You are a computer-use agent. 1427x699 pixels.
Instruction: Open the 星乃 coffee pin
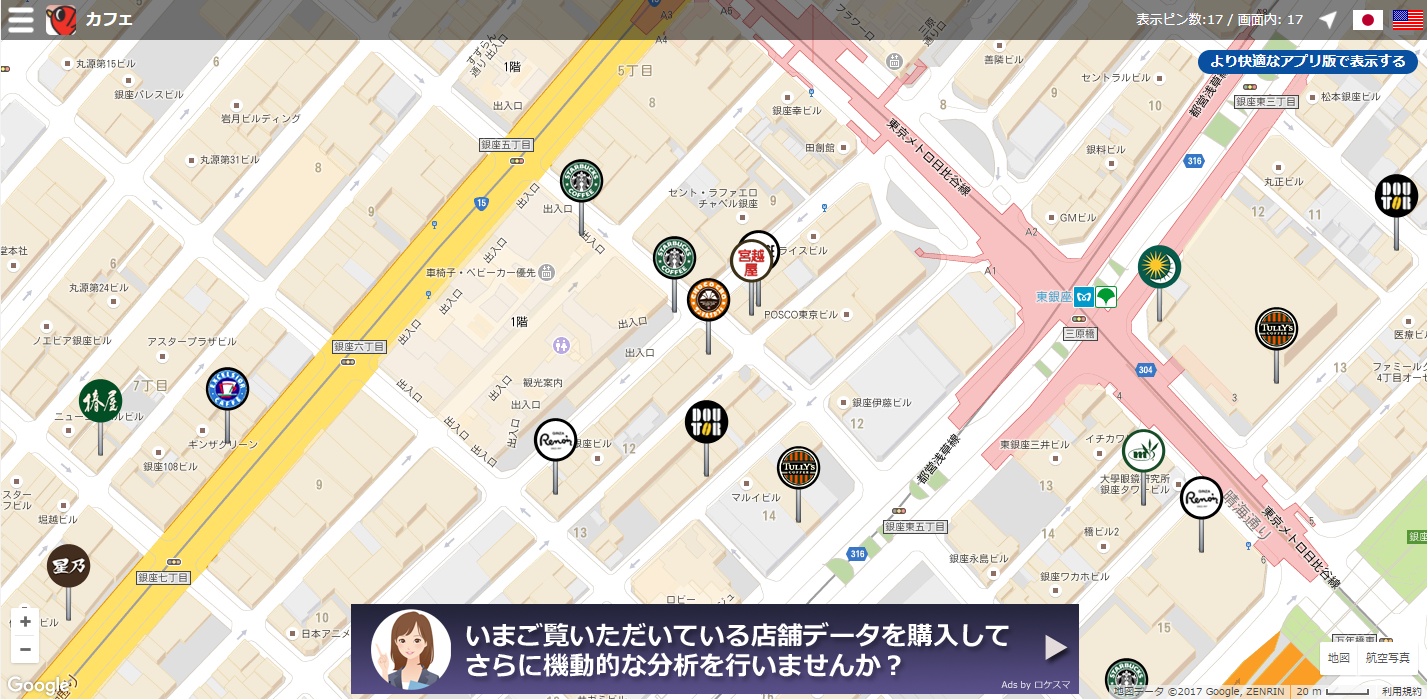point(68,566)
